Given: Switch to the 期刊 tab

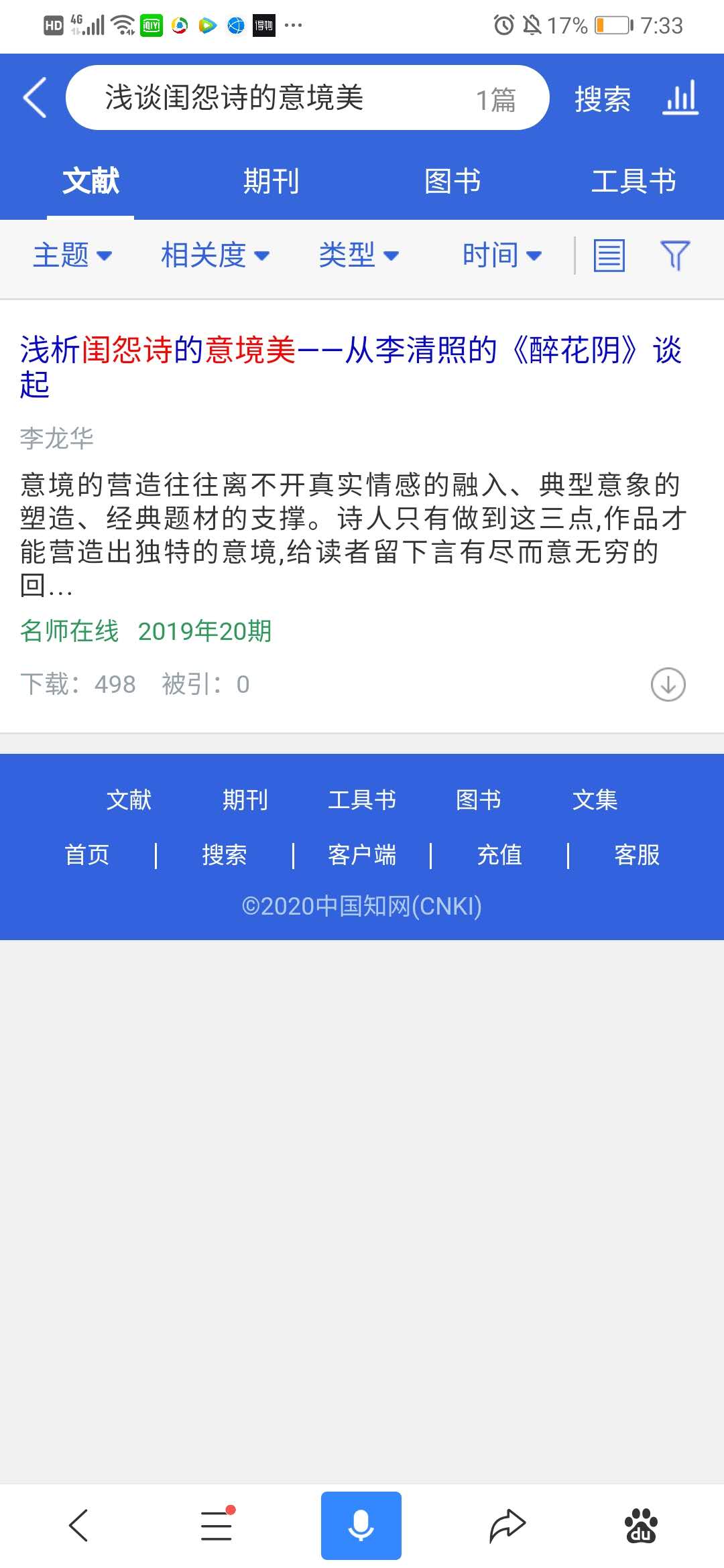Looking at the screenshot, I should tap(271, 181).
